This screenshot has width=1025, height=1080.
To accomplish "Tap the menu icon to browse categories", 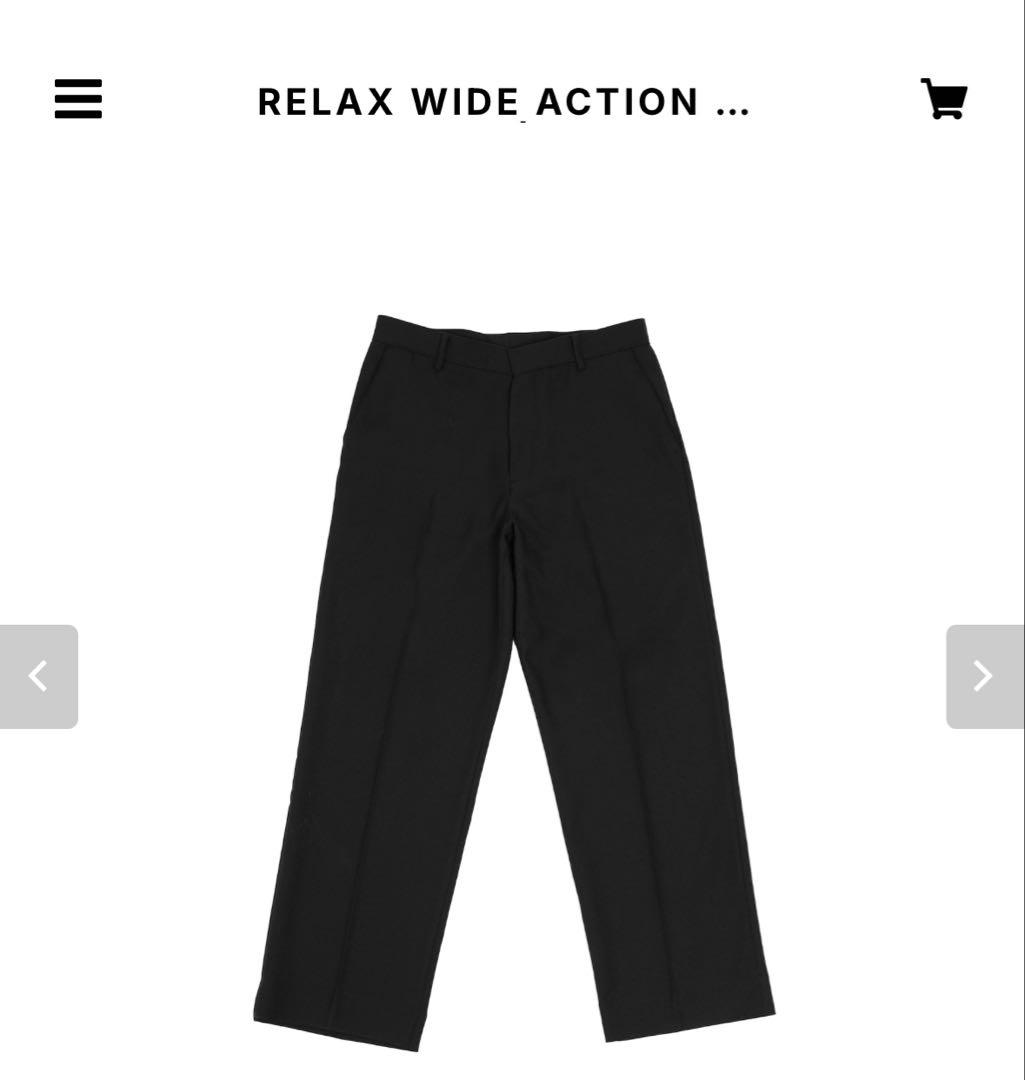I will [x=78, y=100].
